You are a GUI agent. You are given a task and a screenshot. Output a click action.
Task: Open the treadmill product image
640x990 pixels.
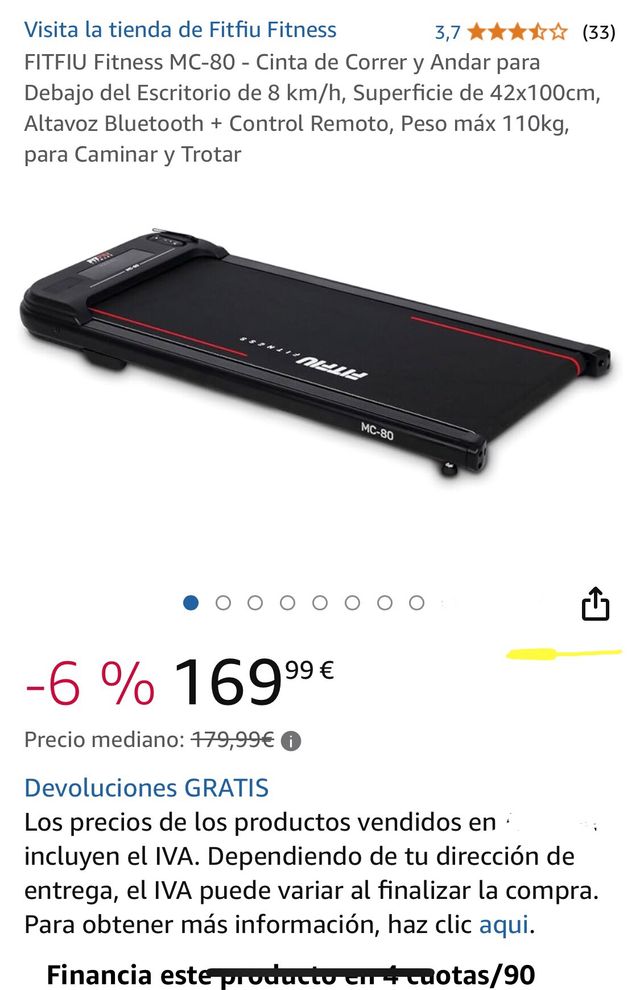point(318,350)
